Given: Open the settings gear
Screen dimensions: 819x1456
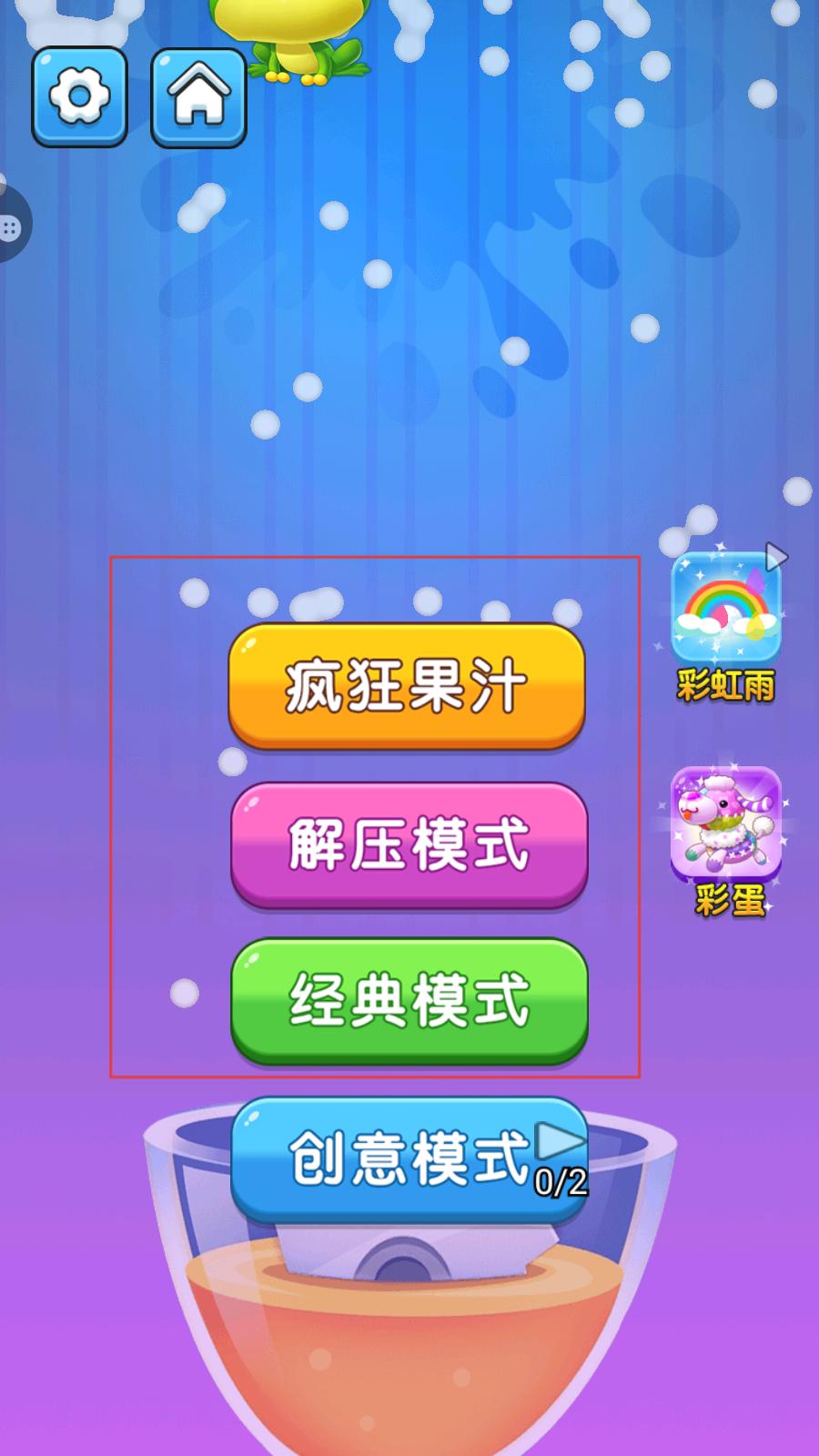Looking at the screenshot, I should click(79, 96).
